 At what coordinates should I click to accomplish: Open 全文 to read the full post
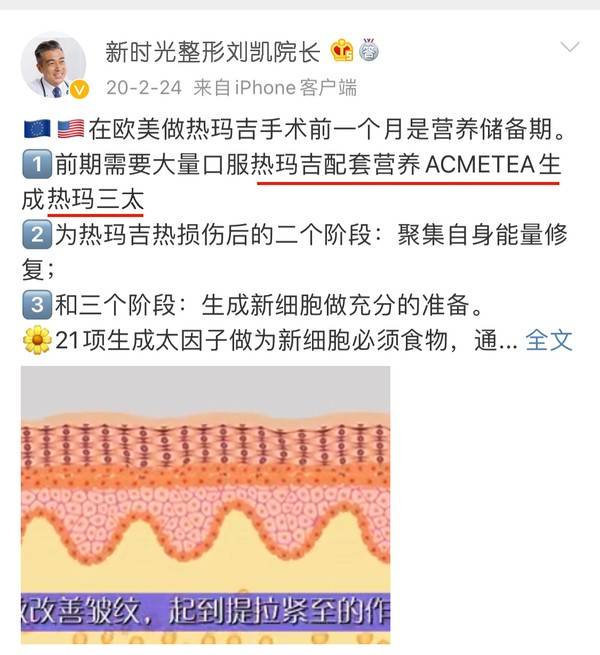[549, 339]
